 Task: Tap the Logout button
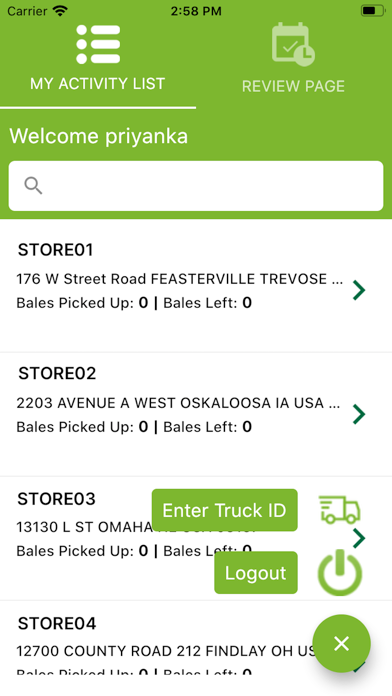[256, 573]
